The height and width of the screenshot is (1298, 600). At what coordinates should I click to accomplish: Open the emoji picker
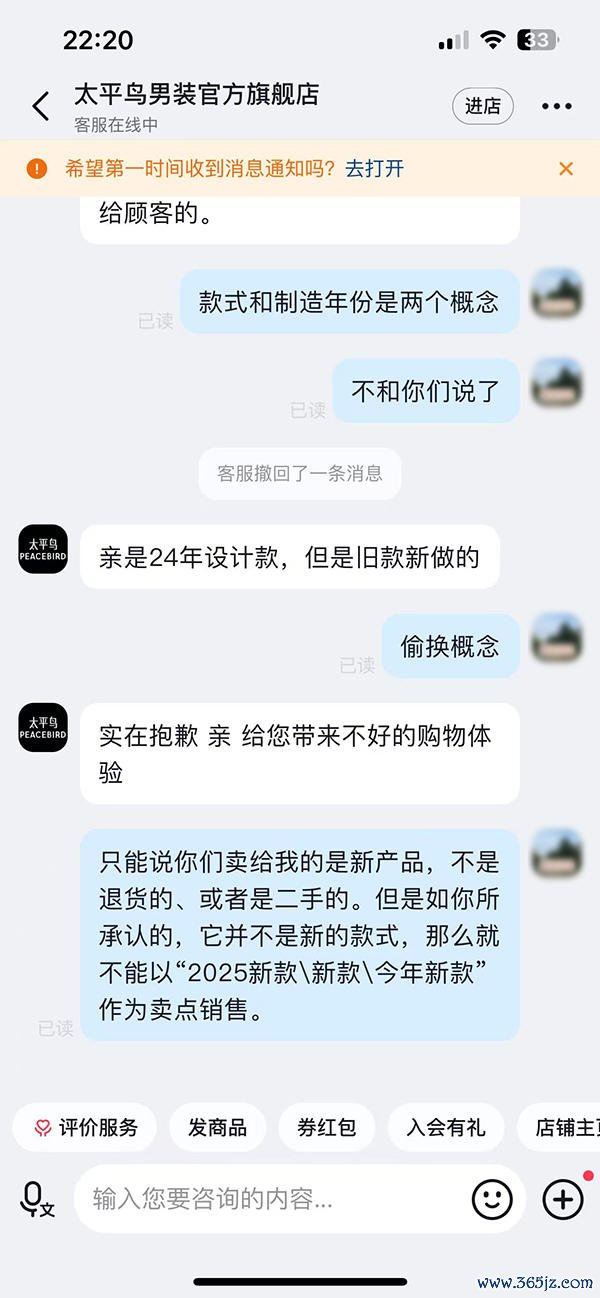(x=492, y=1198)
